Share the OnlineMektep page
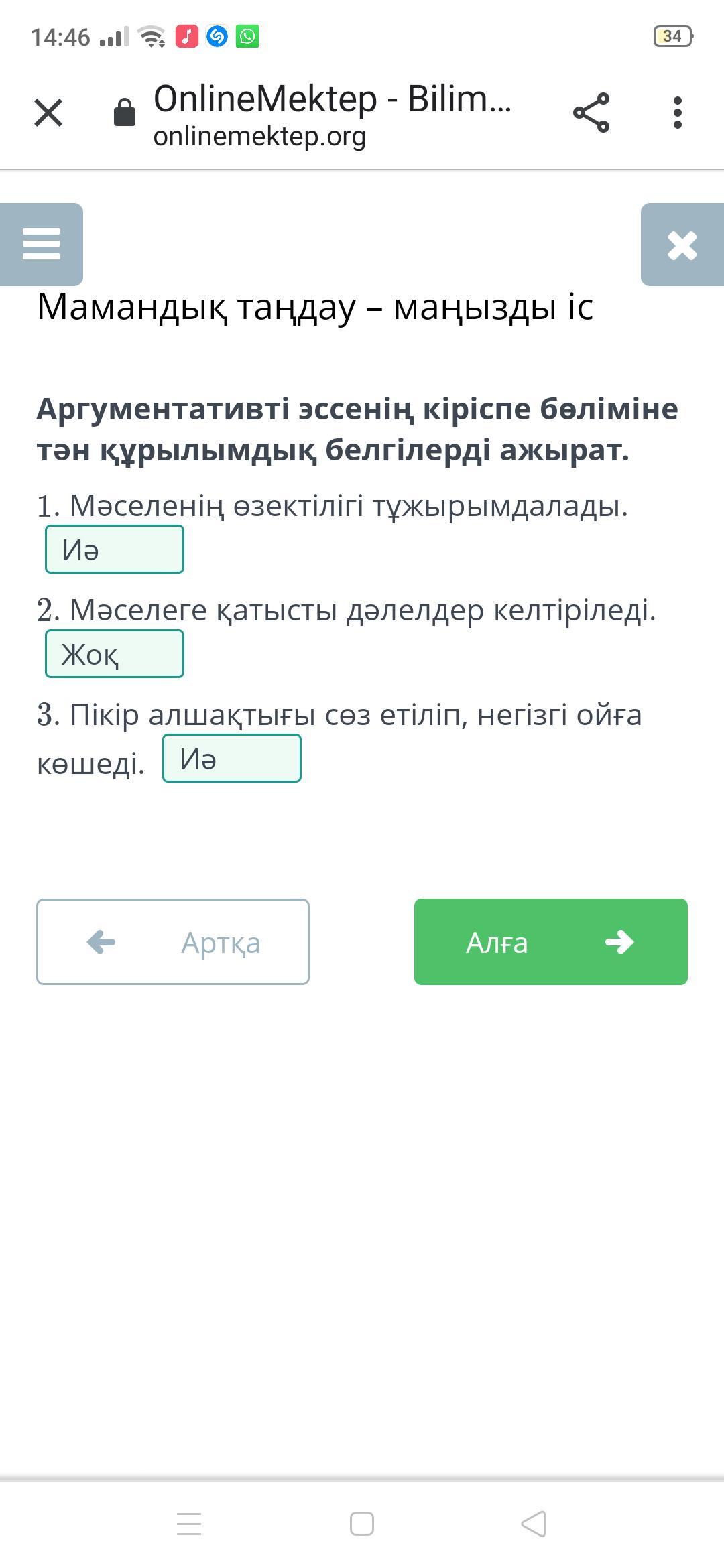724x1568 pixels. coord(591,113)
